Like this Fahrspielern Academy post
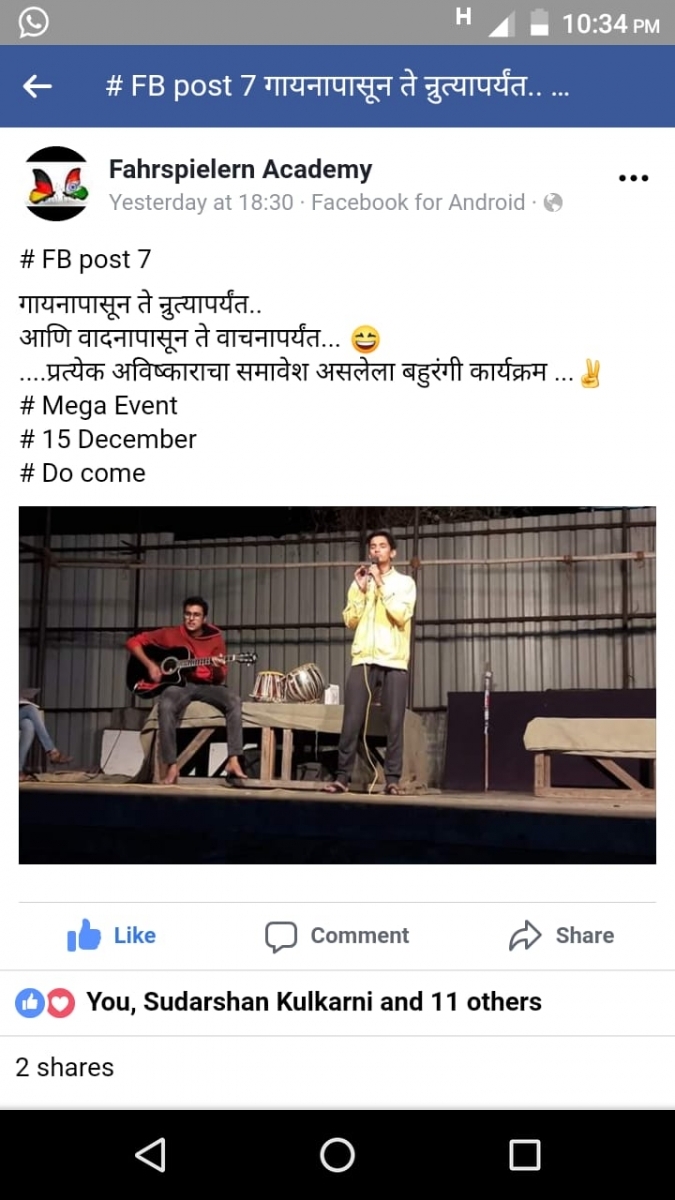Screen dimensions: 675x1200 tap(111, 936)
